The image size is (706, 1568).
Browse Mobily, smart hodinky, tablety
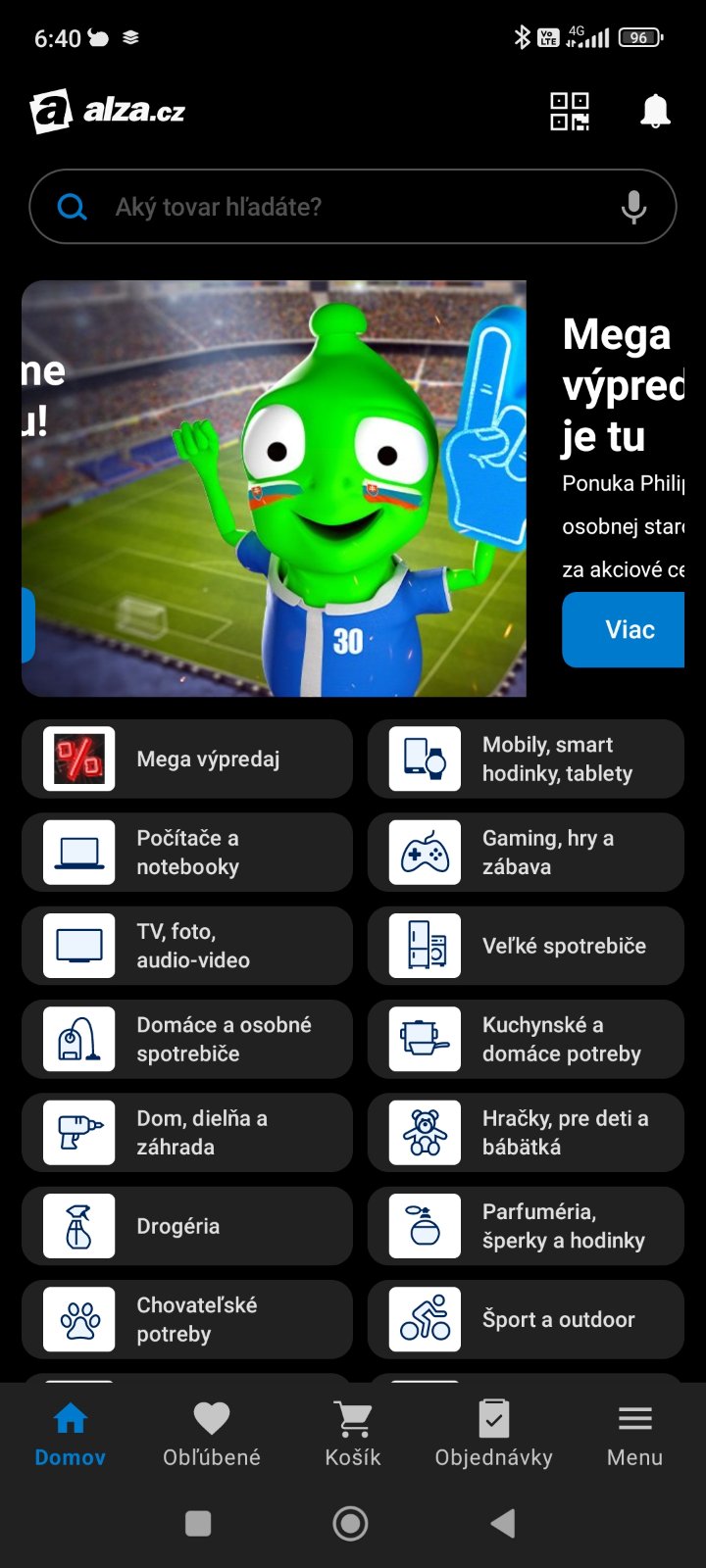pos(526,759)
